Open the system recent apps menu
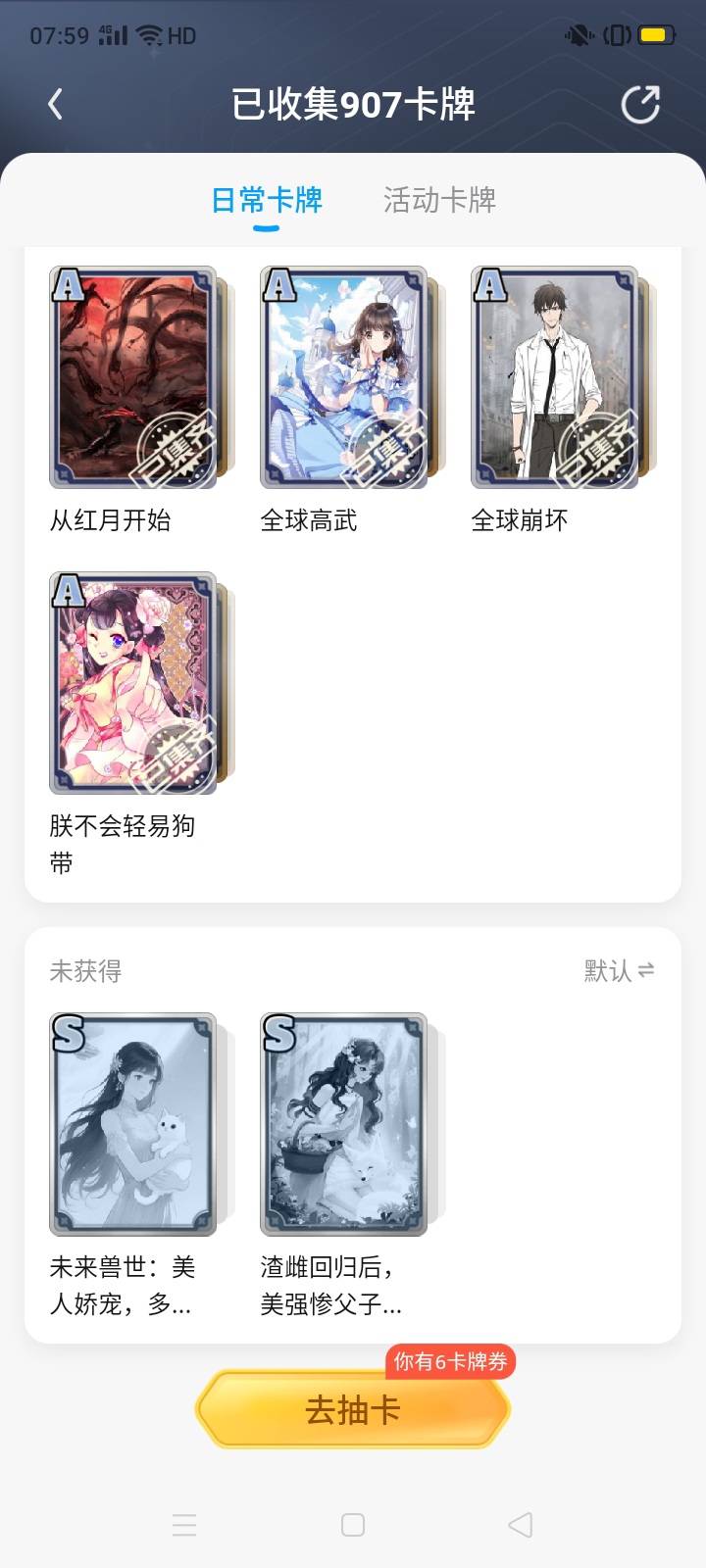The width and height of the screenshot is (706, 1568). [x=184, y=1525]
